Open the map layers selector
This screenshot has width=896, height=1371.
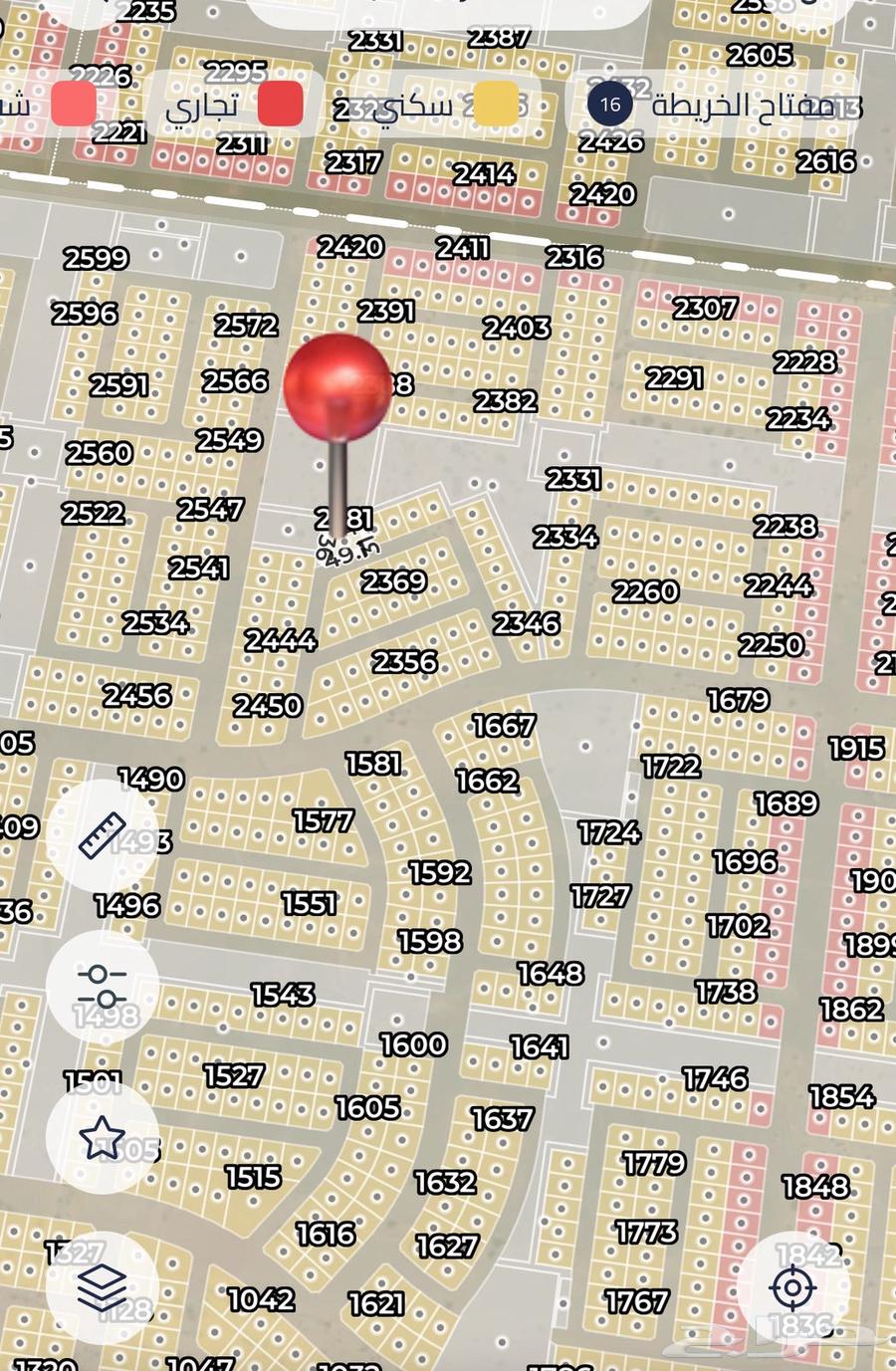[102, 1288]
